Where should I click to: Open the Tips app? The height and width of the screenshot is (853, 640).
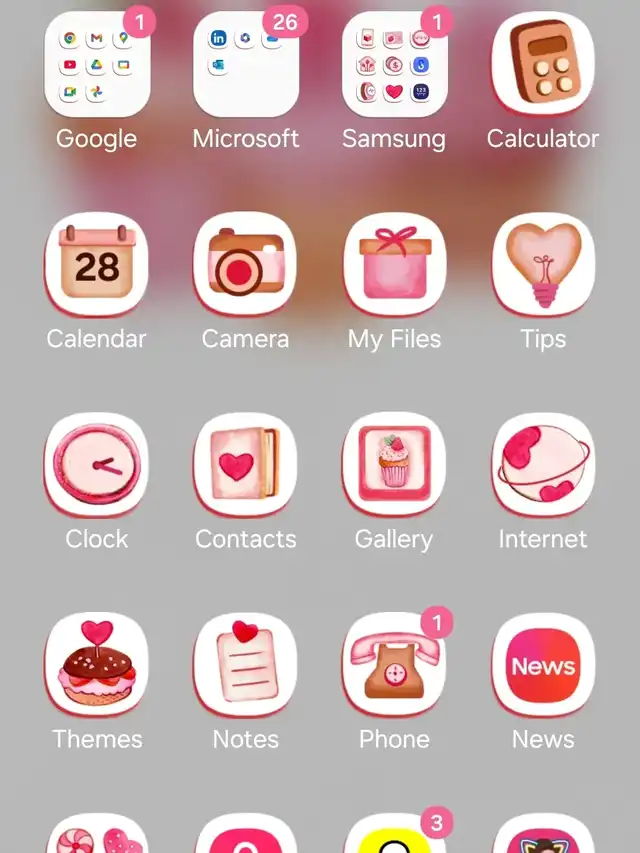click(x=543, y=264)
